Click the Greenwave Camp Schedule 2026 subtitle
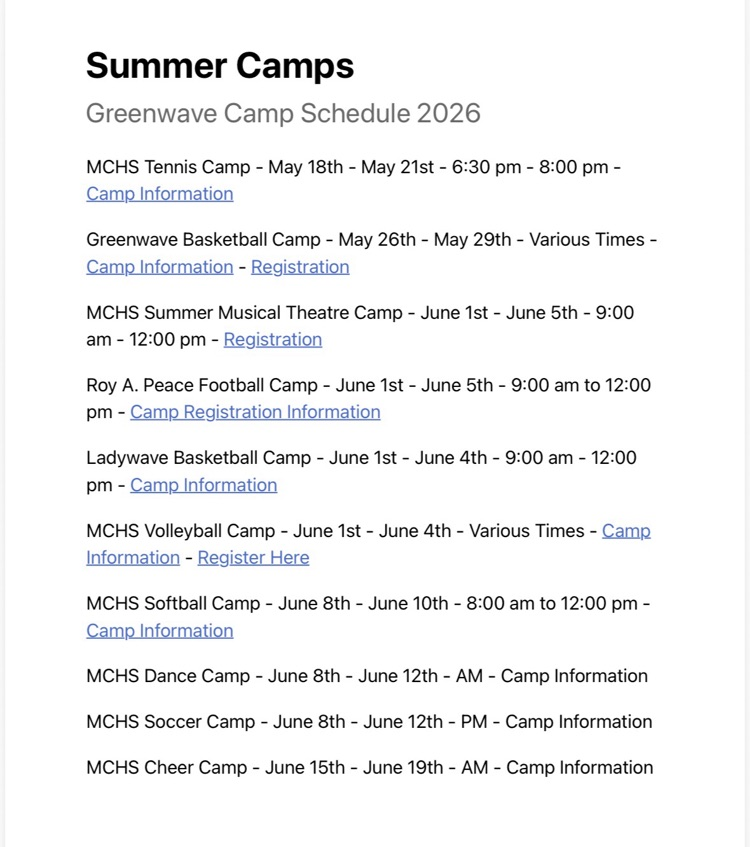This screenshot has width=750, height=847. (x=284, y=114)
